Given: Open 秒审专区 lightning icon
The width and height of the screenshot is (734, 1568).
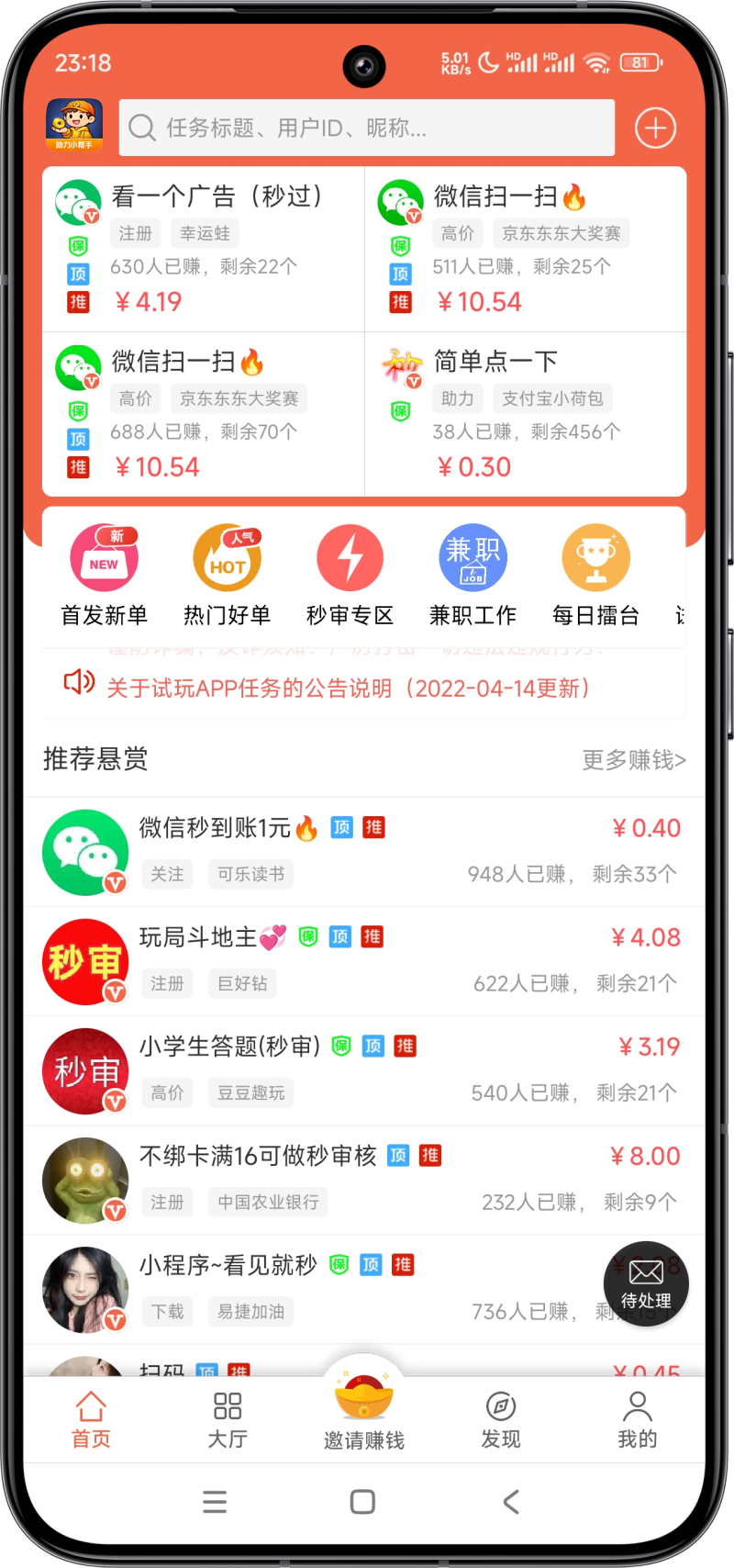Looking at the screenshot, I should [x=350, y=557].
